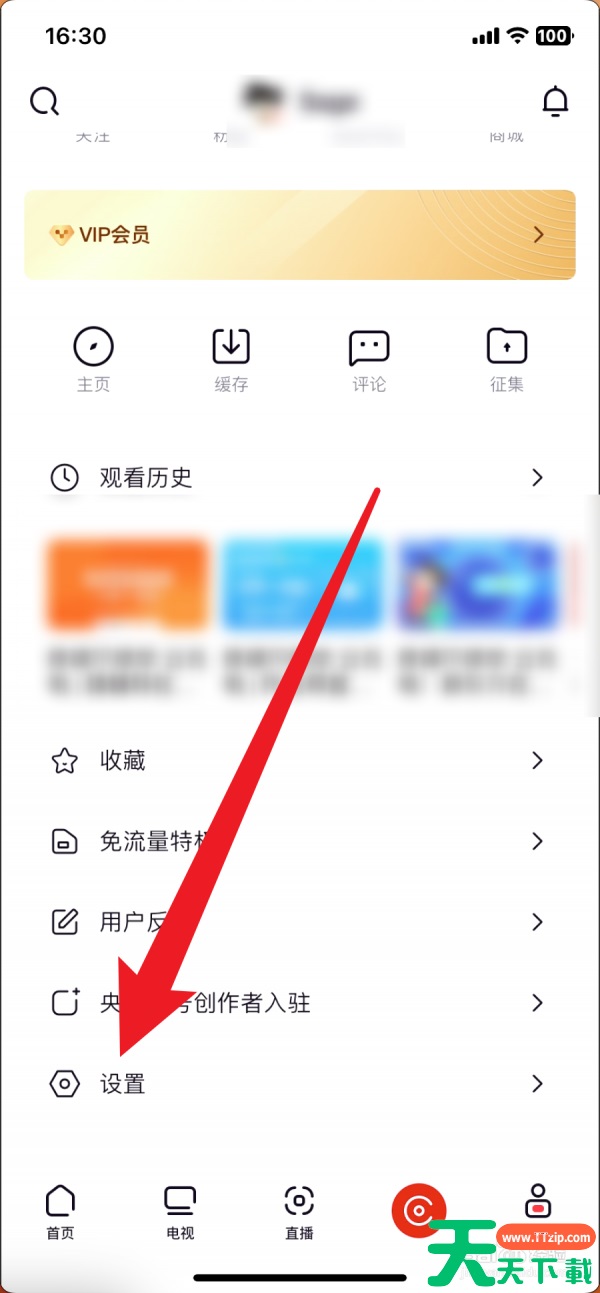Open 观看历史 list
600x1293 pixels.
299,478
